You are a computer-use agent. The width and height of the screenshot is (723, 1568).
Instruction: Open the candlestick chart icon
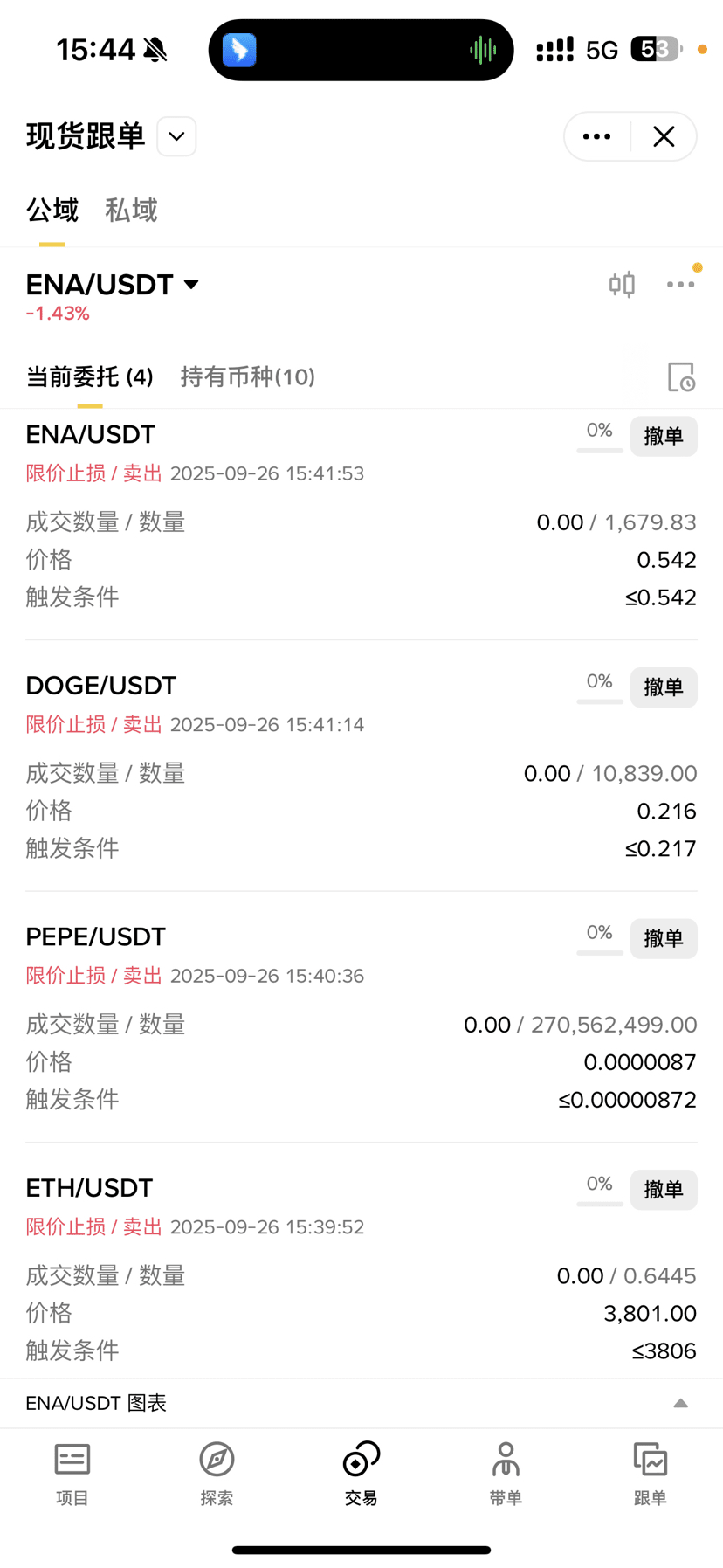(x=622, y=285)
